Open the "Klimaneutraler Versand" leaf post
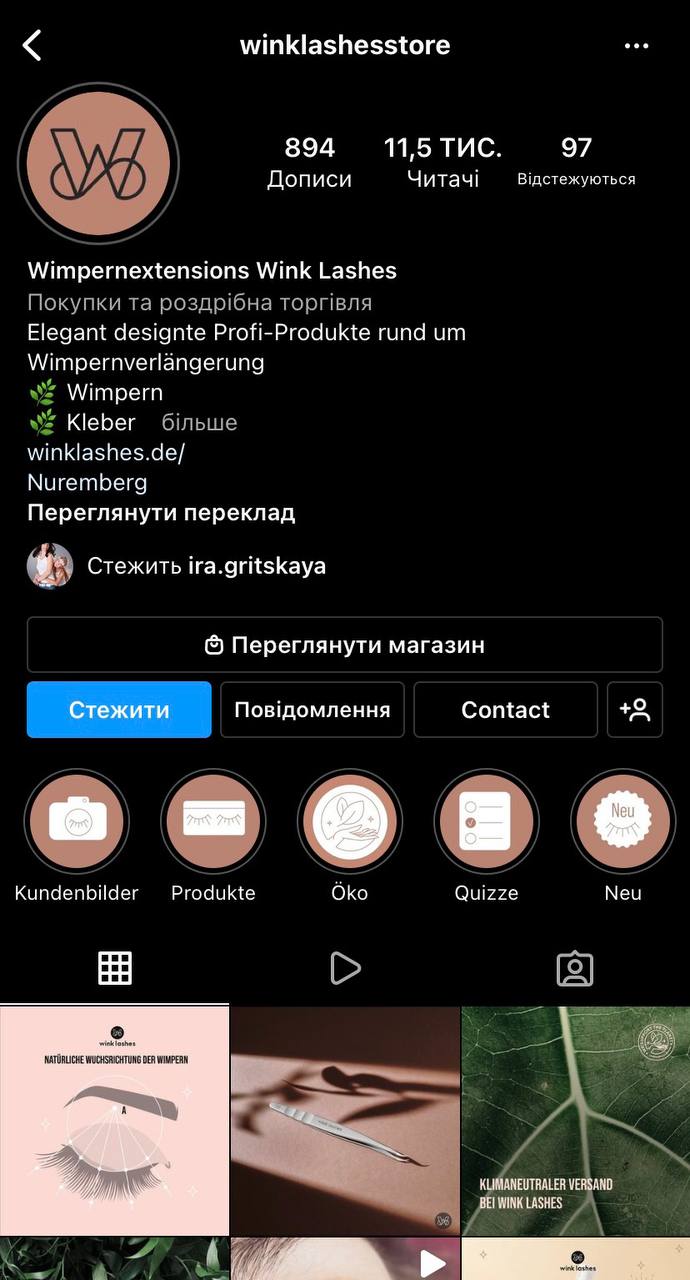The height and width of the screenshot is (1280, 690). 575,1120
